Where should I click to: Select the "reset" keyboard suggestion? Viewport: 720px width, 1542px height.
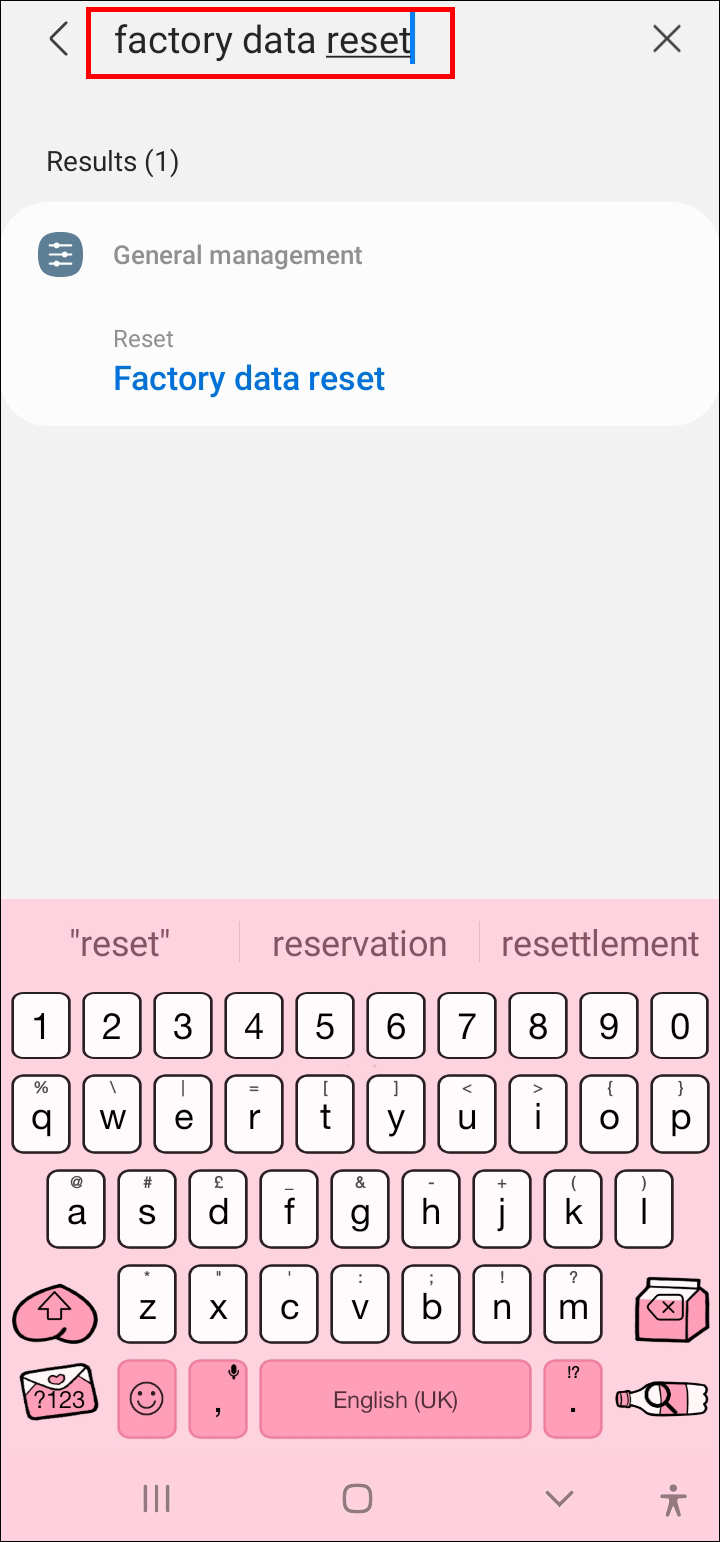(x=120, y=943)
